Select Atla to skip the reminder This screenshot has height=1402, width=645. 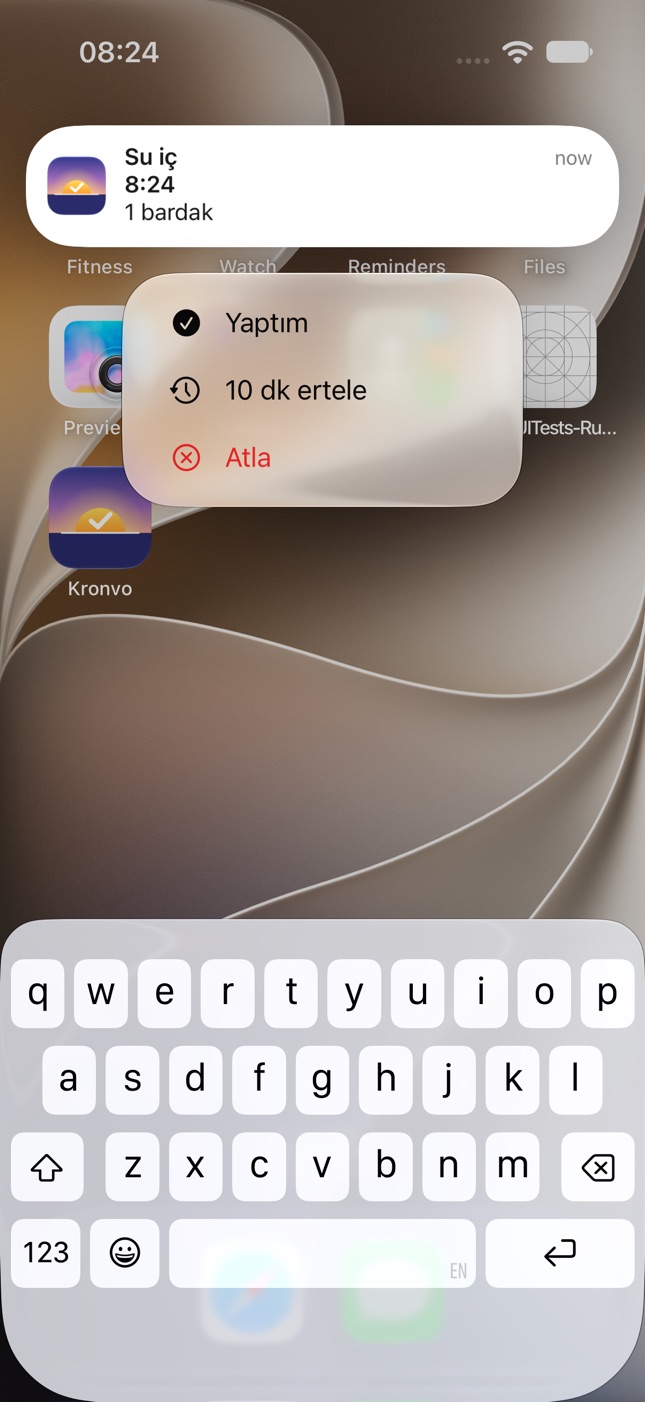coord(322,457)
